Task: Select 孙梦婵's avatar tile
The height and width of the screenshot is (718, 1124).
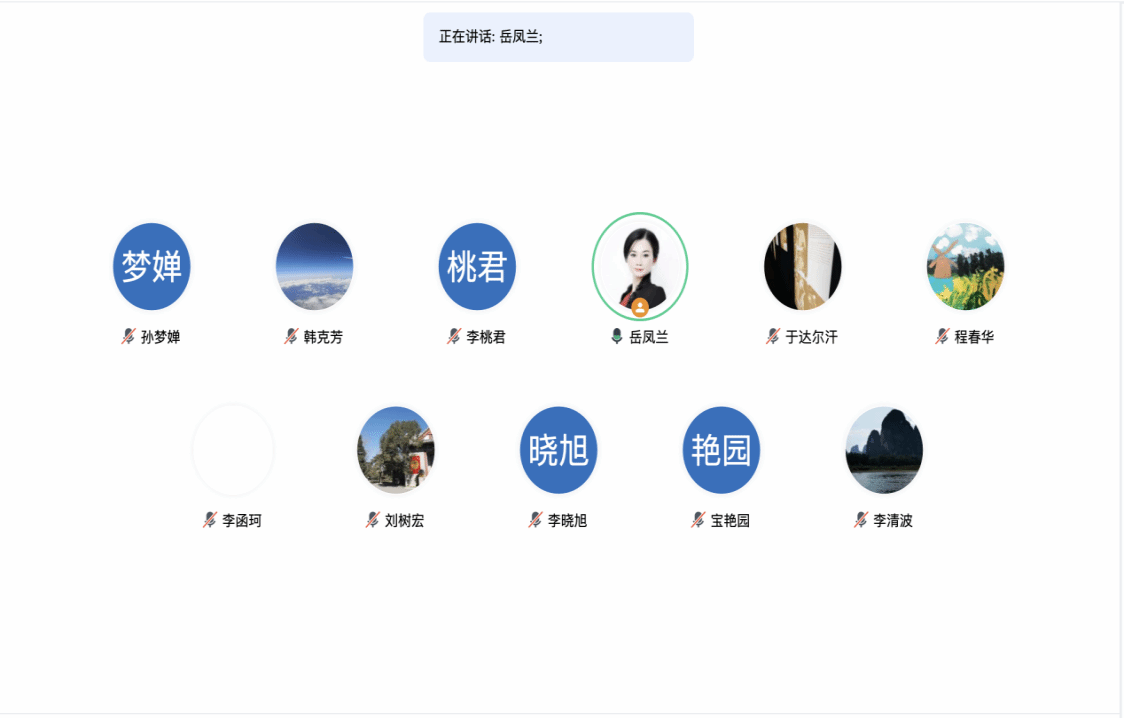Action: coord(151,267)
